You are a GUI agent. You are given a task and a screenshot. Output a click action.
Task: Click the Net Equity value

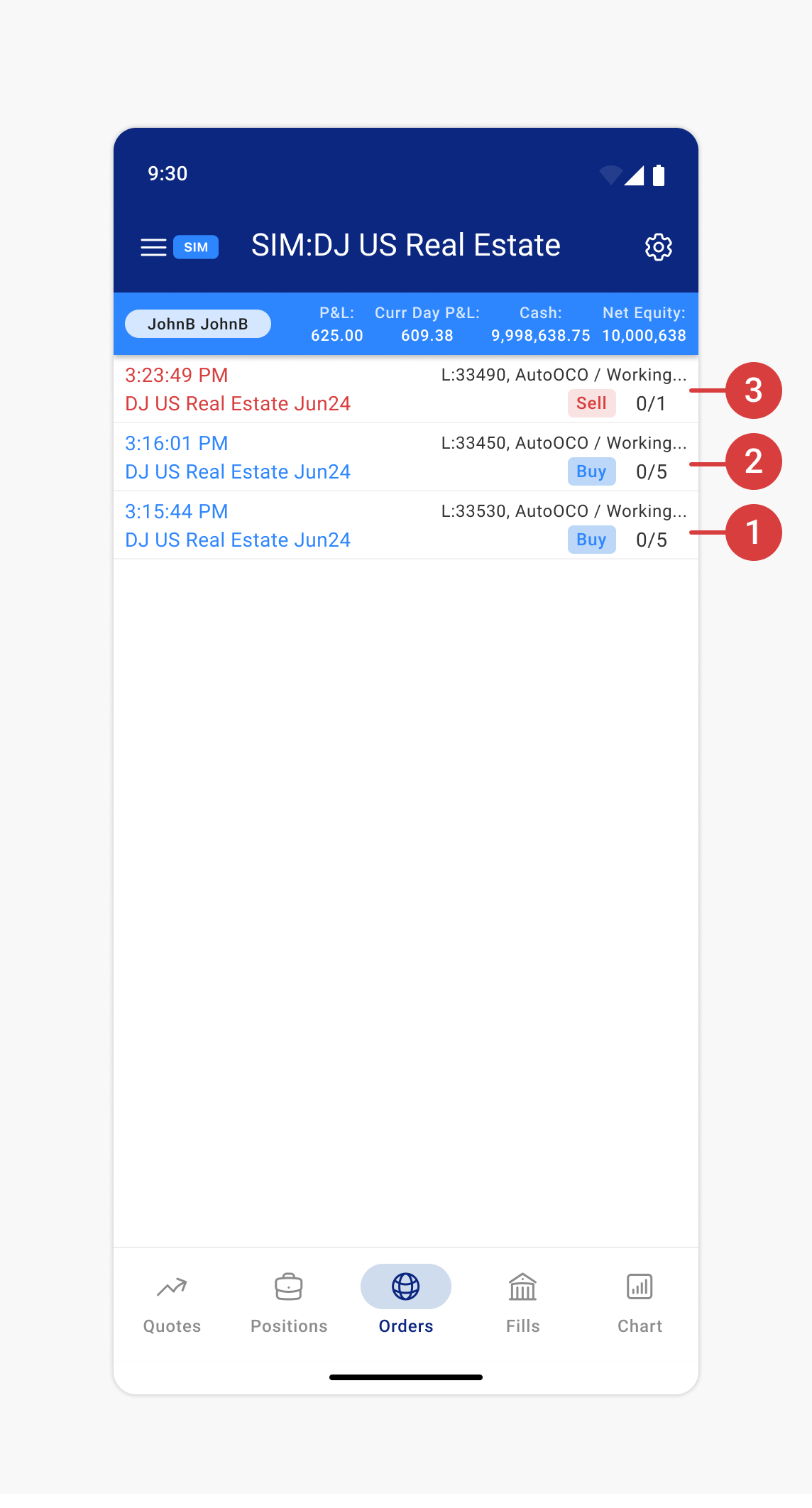click(x=643, y=335)
